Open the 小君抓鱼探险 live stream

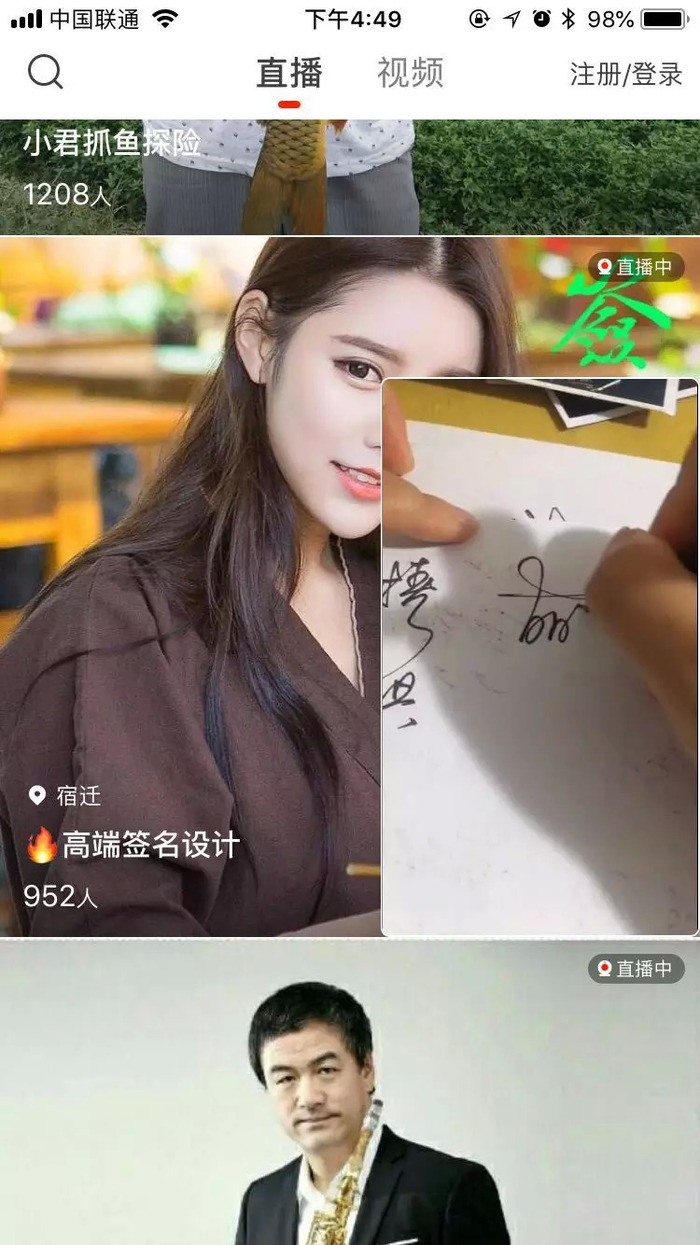[x=350, y=176]
